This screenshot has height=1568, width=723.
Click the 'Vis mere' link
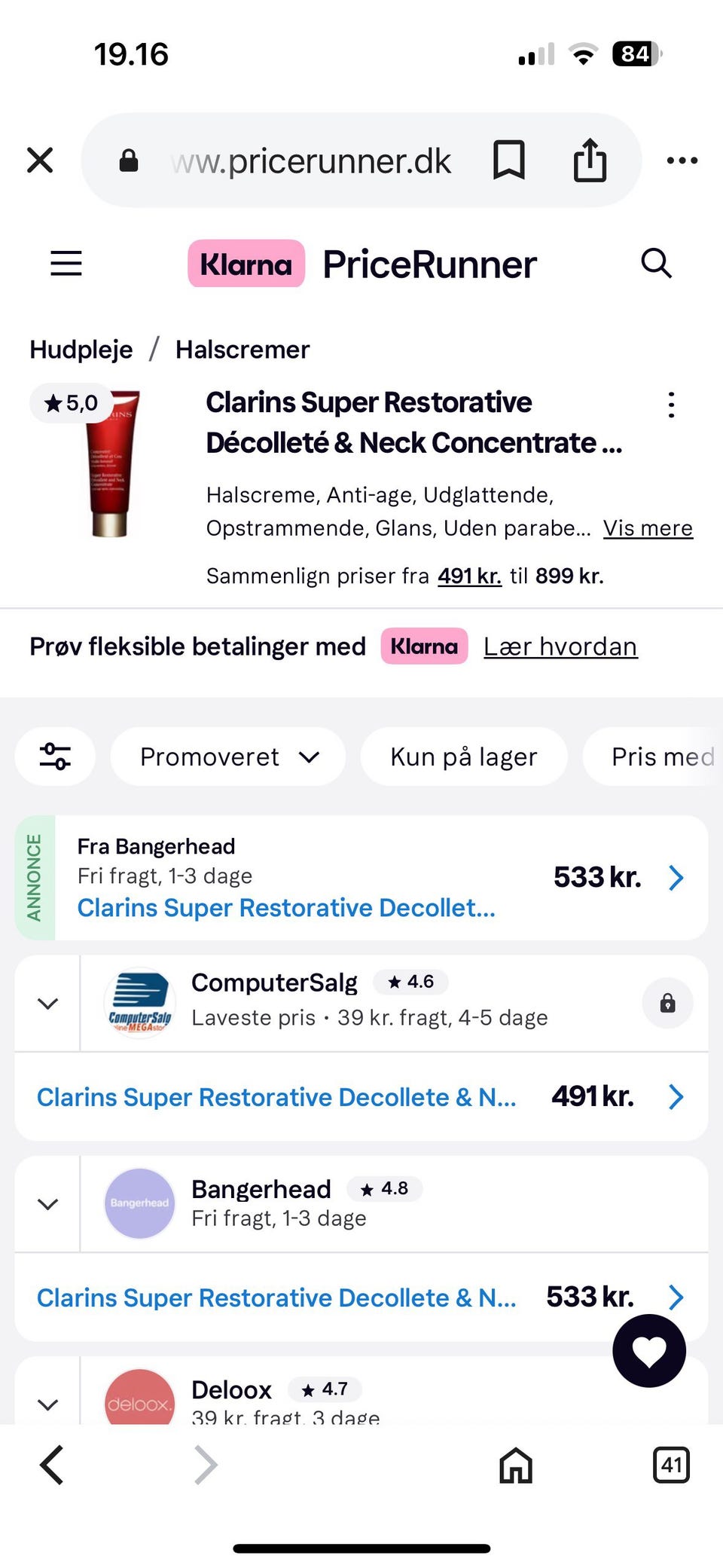point(648,528)
